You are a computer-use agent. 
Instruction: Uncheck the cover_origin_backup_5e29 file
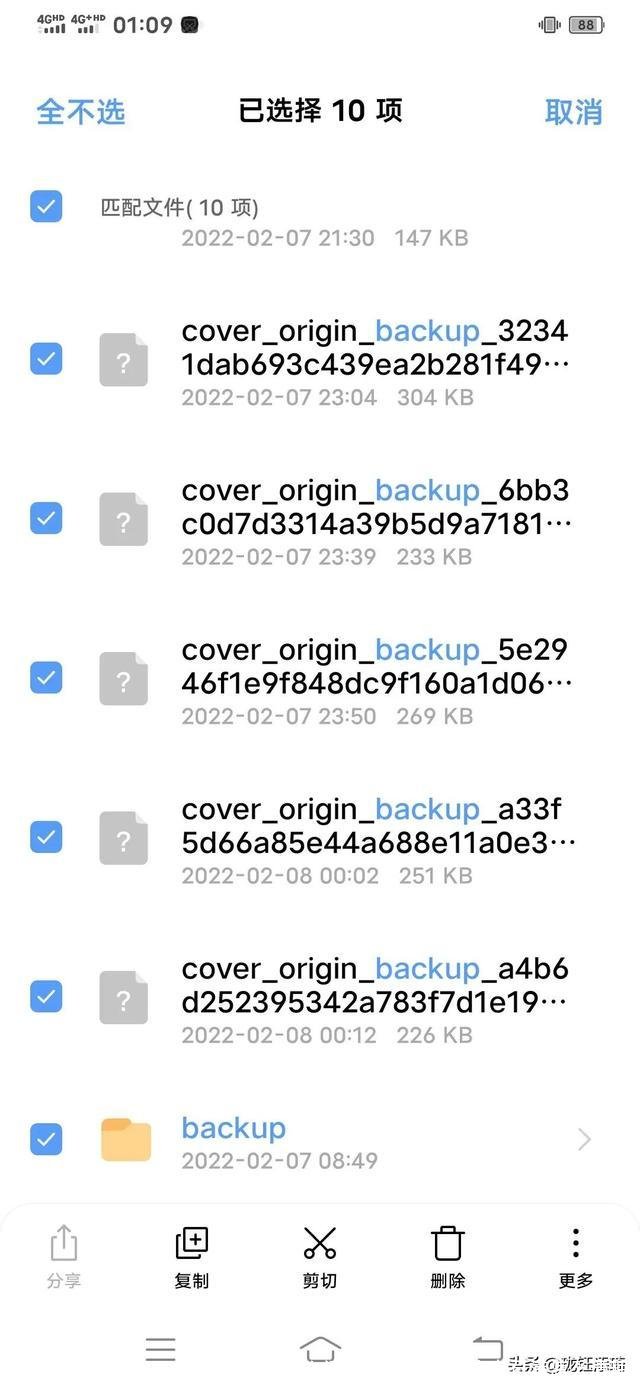pyautogui.click(x=46, y=677)
